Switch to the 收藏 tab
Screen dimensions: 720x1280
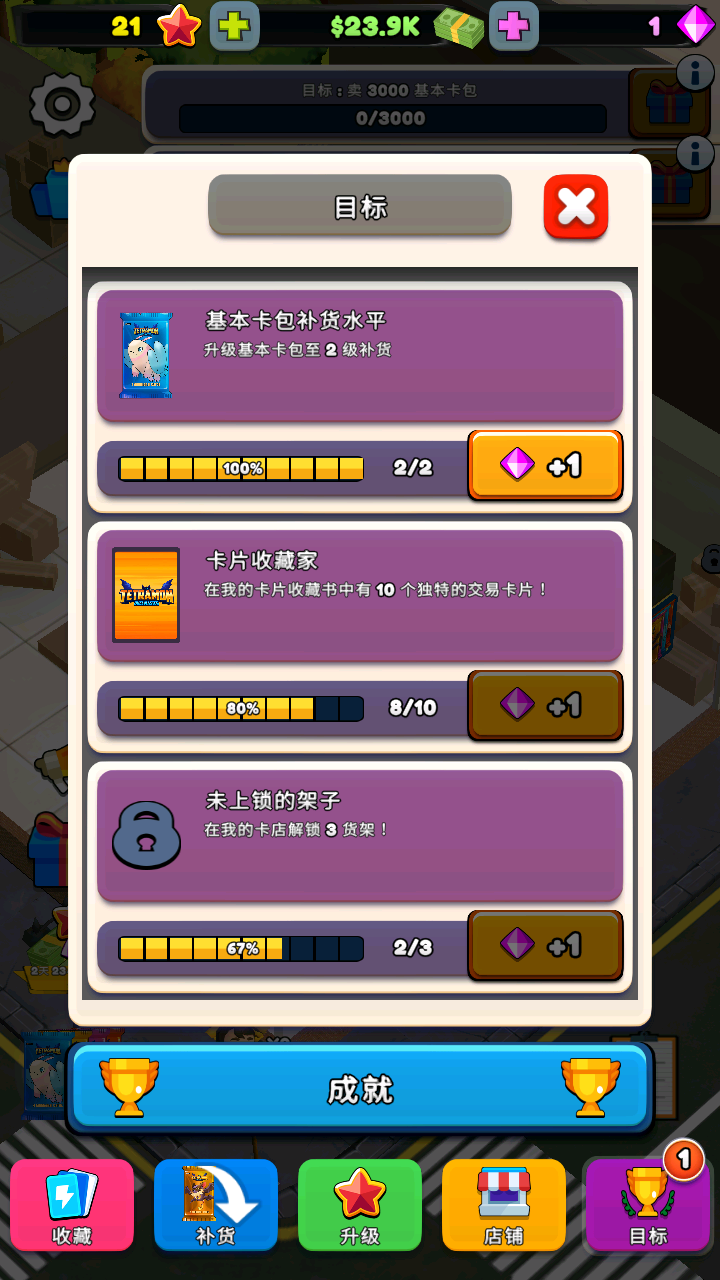coord(72,1205)
